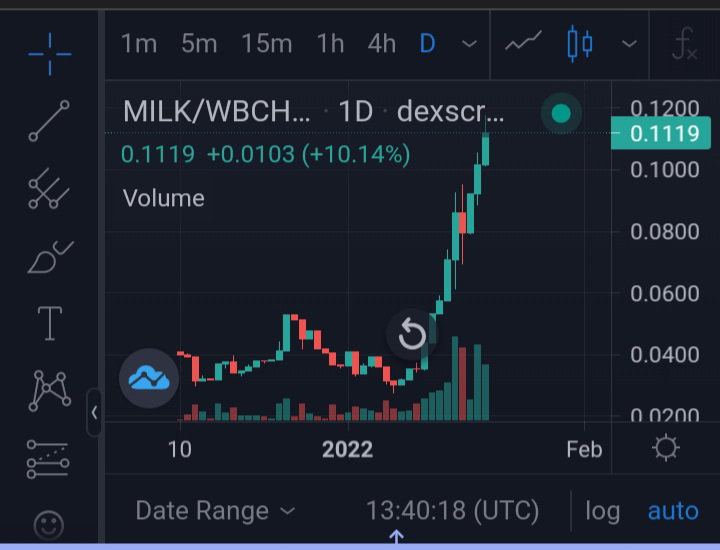Select candlestick chart type

[x=579, y=44]
